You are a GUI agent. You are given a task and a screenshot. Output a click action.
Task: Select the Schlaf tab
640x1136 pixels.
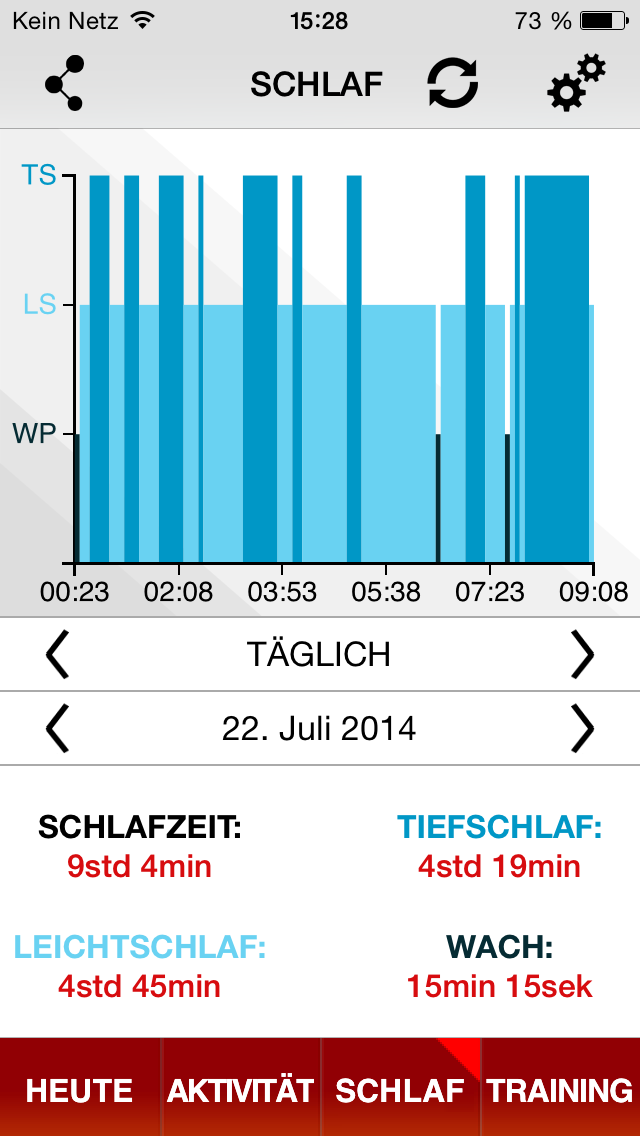click(400, 1090)
